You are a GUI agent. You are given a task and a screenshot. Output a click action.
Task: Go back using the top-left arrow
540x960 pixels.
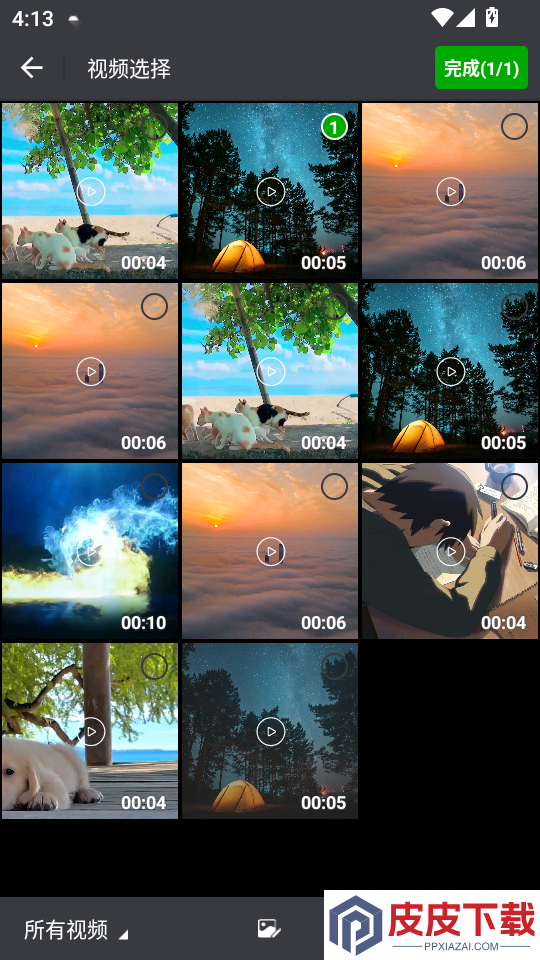32,67
